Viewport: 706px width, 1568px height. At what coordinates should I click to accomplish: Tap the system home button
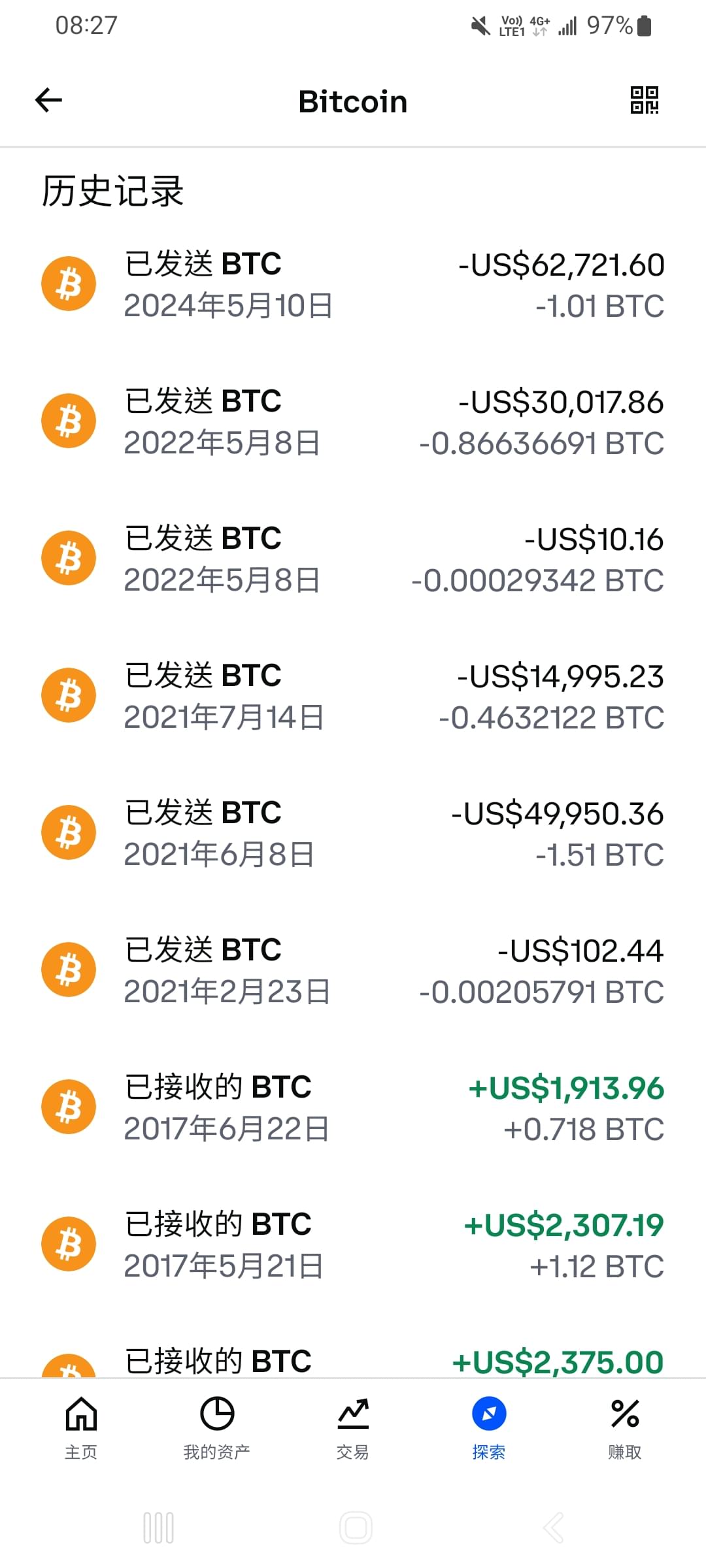356,1527
